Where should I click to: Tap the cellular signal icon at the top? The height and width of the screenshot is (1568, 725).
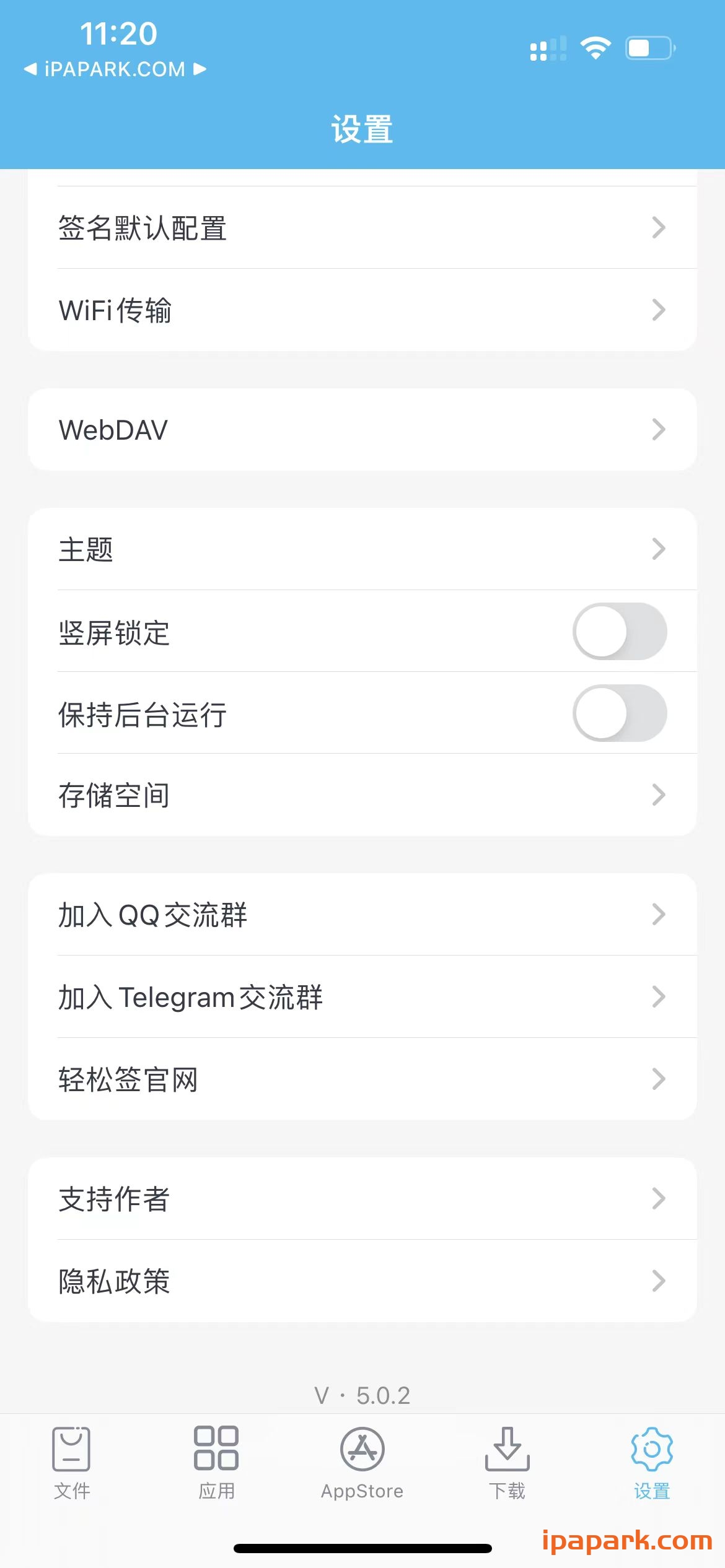point(548,48)
